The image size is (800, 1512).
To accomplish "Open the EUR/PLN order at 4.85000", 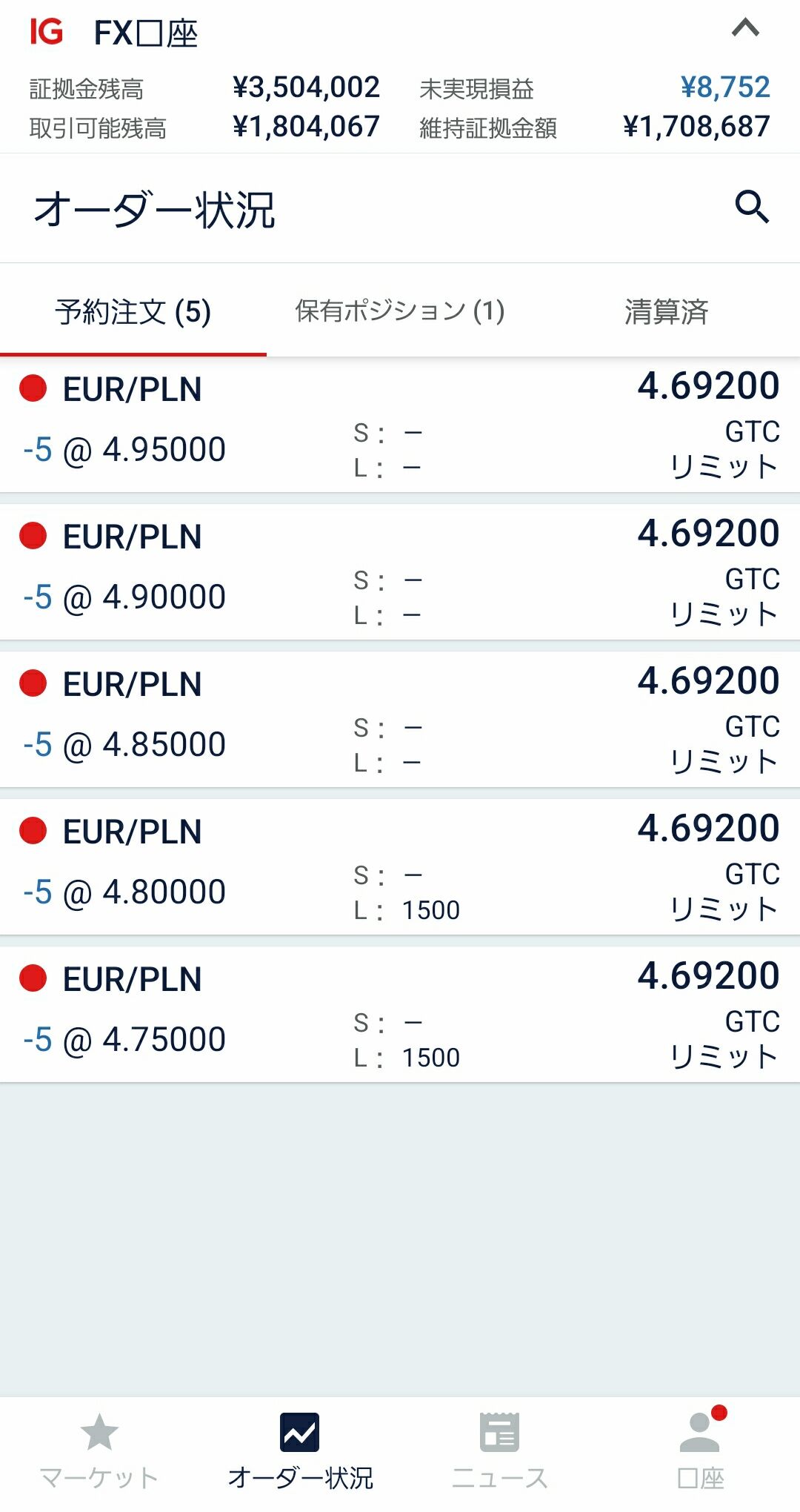I will pyautogui.click(x=400, y=720).
